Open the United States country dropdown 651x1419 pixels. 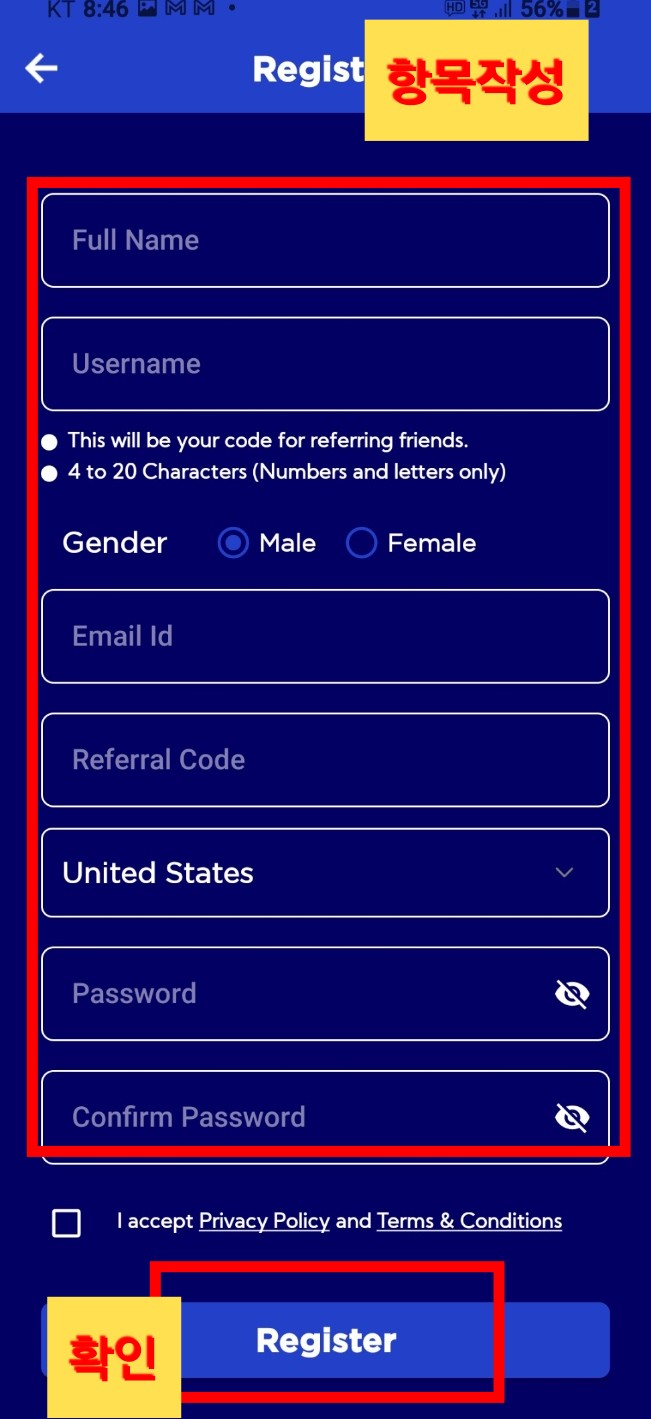tap(325, 873)
